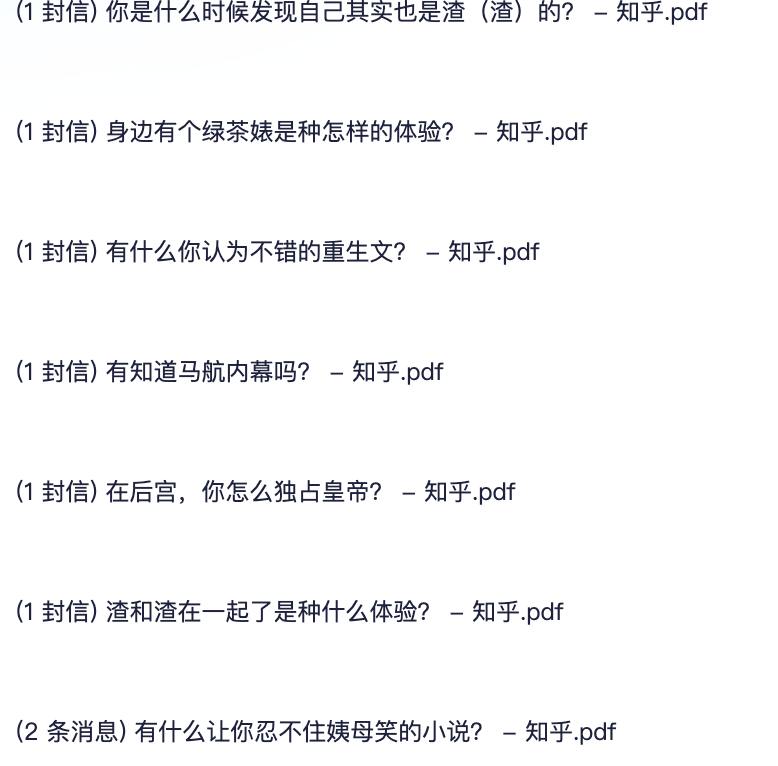Screen dimensions: 778x766
Task: Open the PDF 你是什么时候发现自己其实也是渣
Action: click(360, 13)
